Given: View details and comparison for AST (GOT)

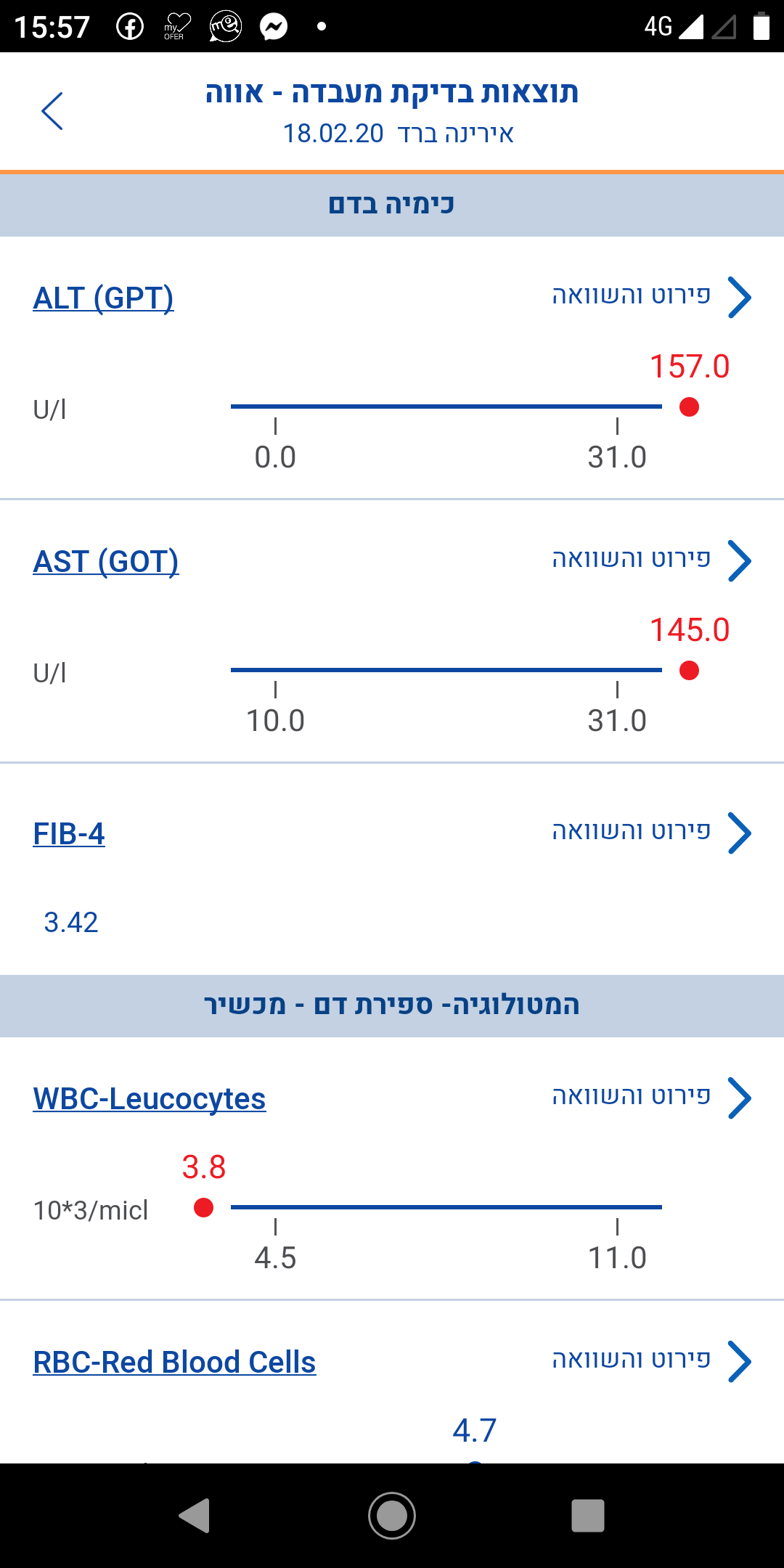Looking at the screenshot, I should (x=650, y=560).
